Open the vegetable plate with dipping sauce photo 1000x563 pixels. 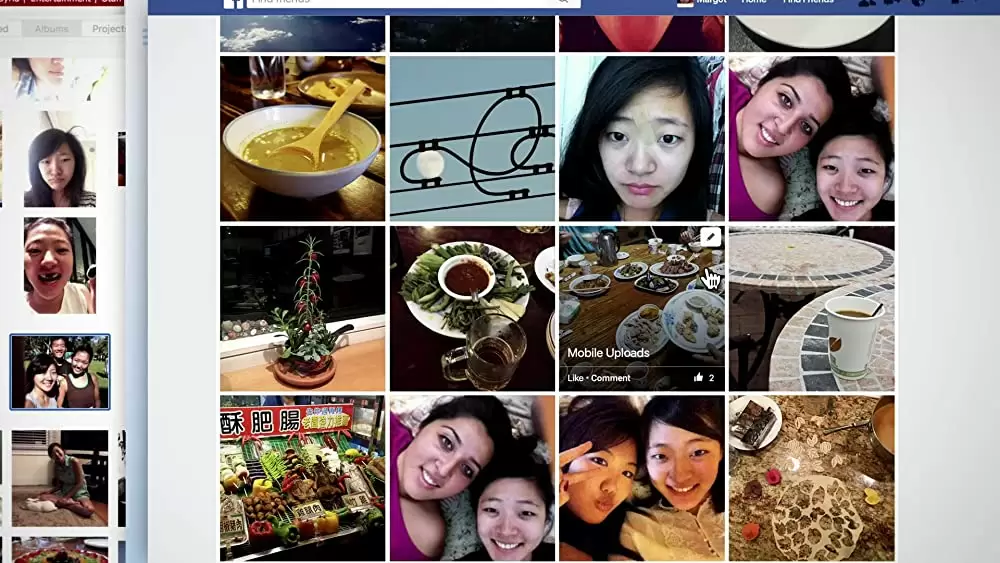(x=472, y=308)
